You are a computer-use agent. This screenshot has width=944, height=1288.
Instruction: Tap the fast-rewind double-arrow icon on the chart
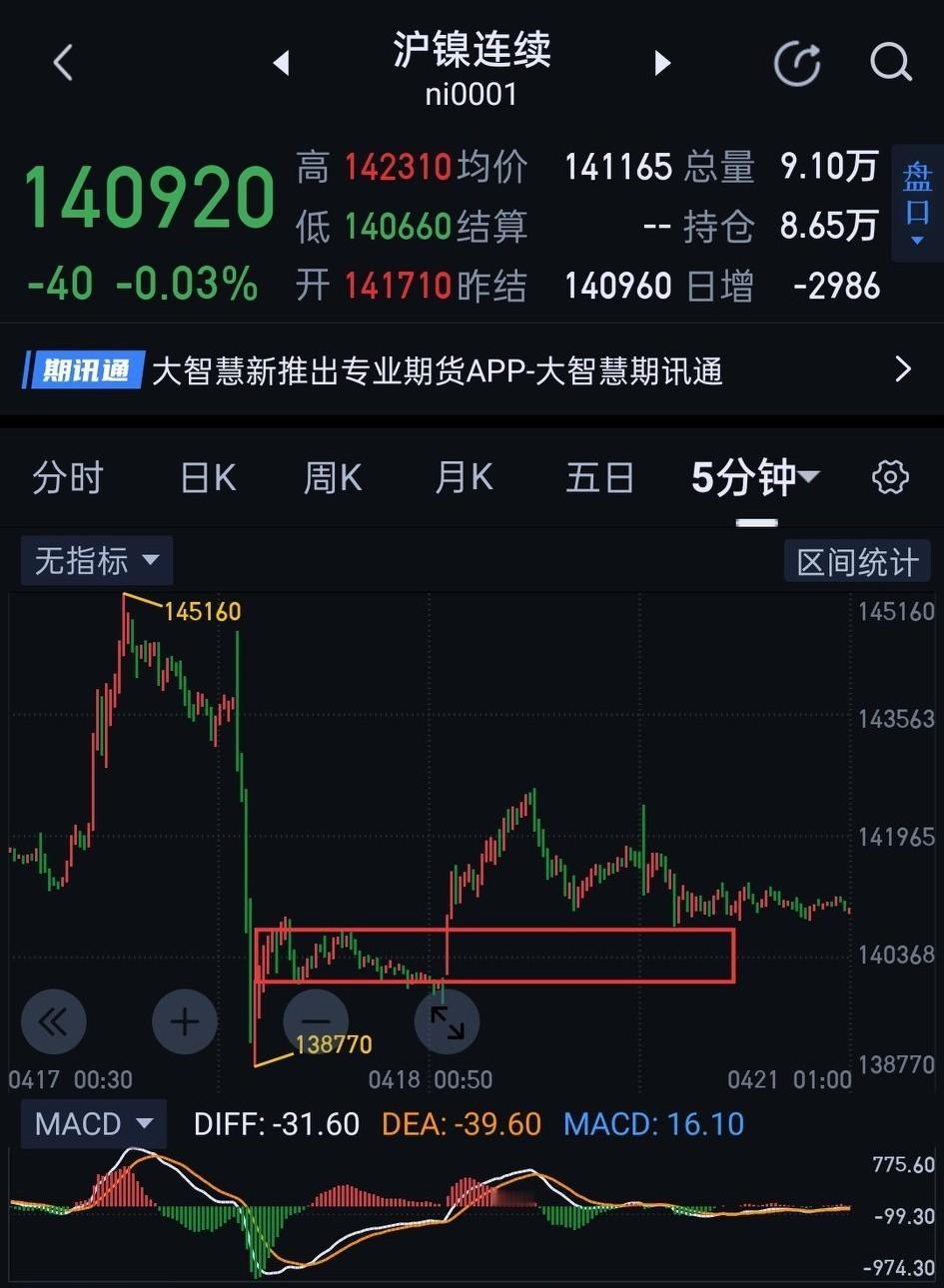click(53, 1020)
